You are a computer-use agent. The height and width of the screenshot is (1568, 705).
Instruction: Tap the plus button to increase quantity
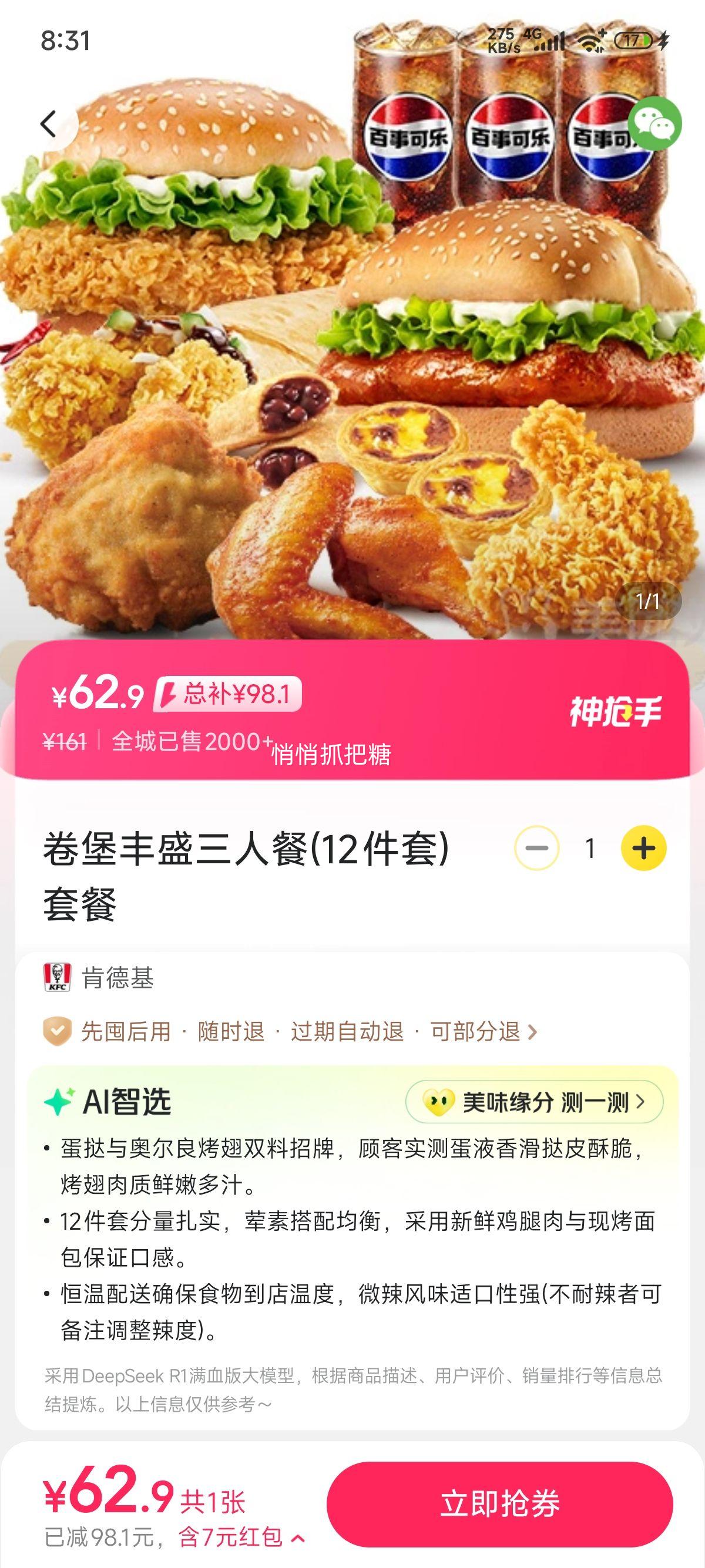(x=644, y=847)
